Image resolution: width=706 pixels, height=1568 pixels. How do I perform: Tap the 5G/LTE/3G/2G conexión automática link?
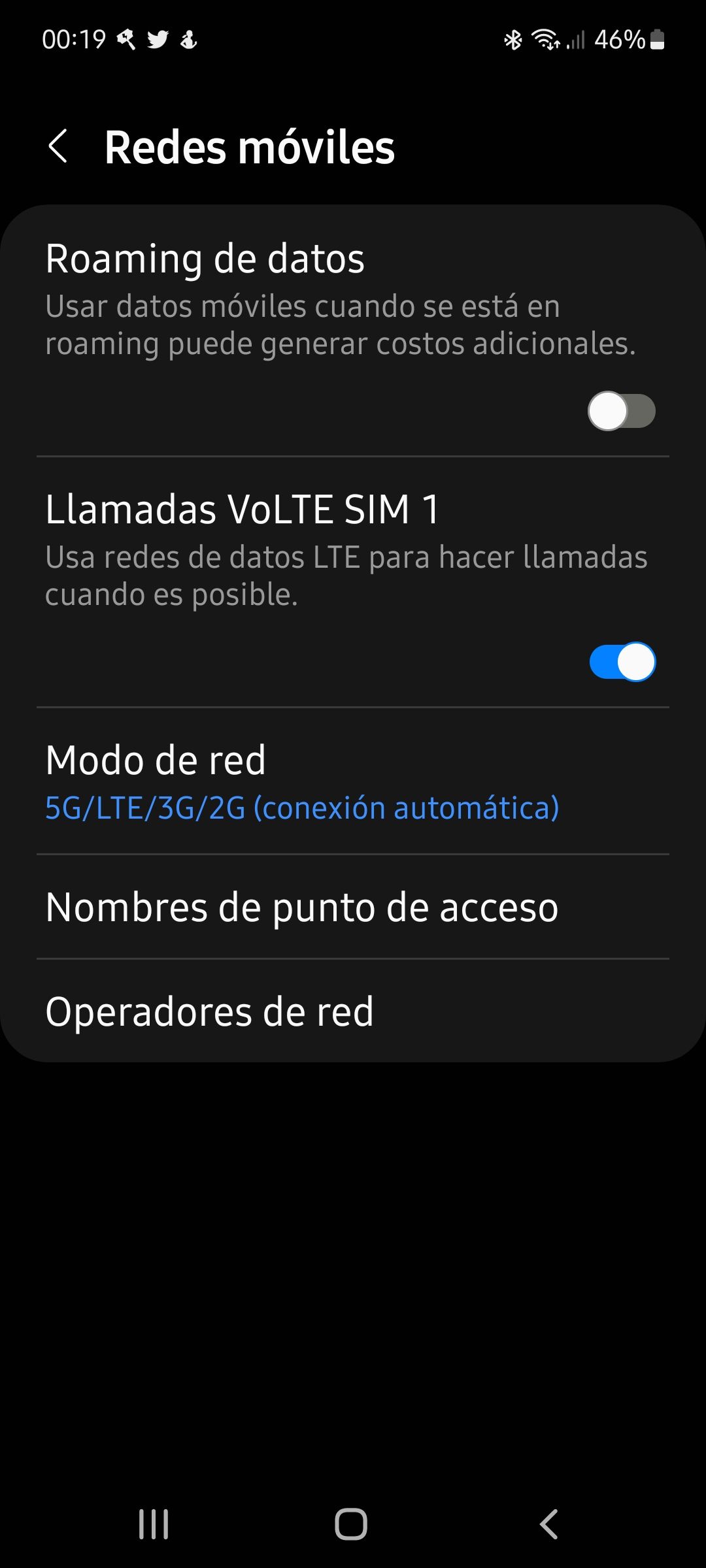tap(300, 808)
